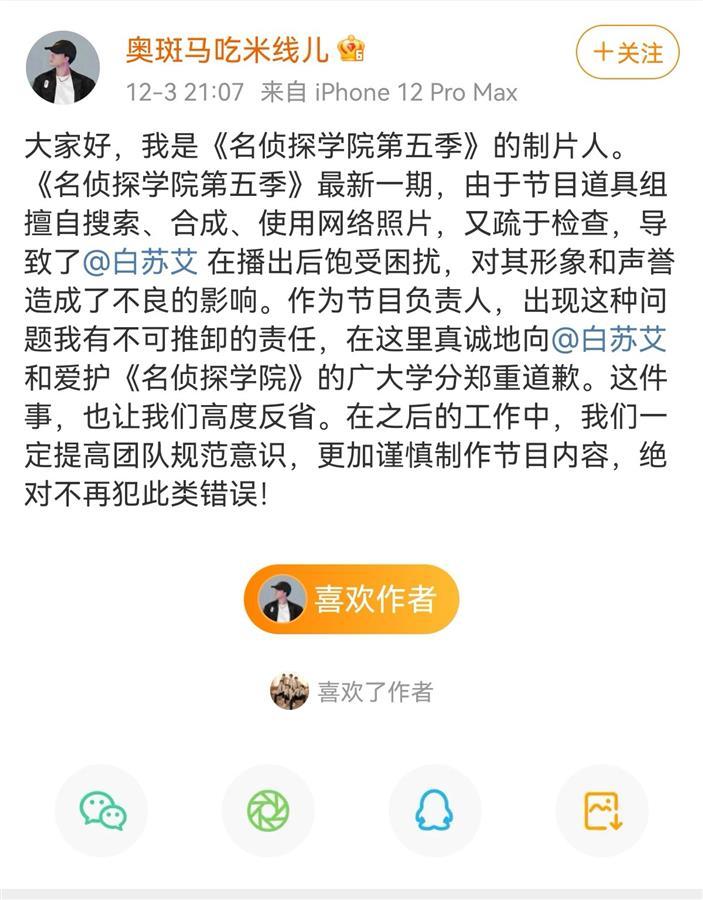Open the profile picture of 奥斑马吃米线儿

pos(62,67)
